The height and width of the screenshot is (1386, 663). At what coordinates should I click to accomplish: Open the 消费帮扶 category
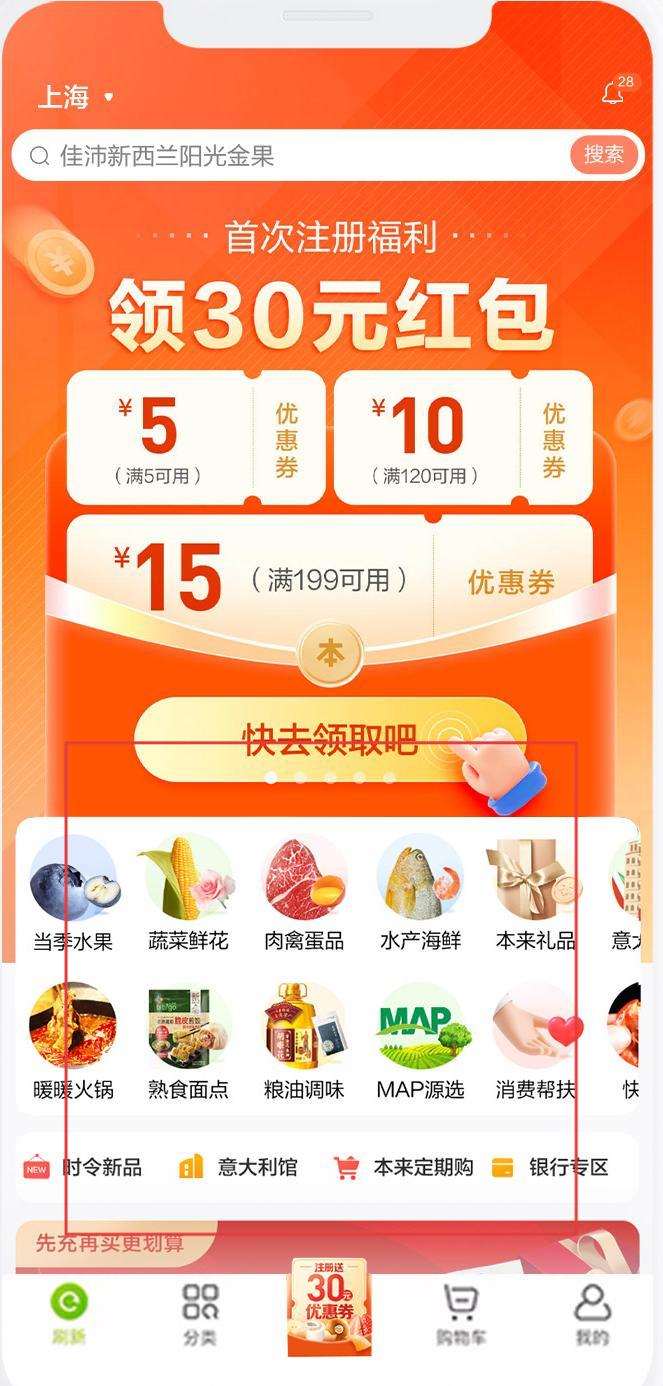[535, 1040]
